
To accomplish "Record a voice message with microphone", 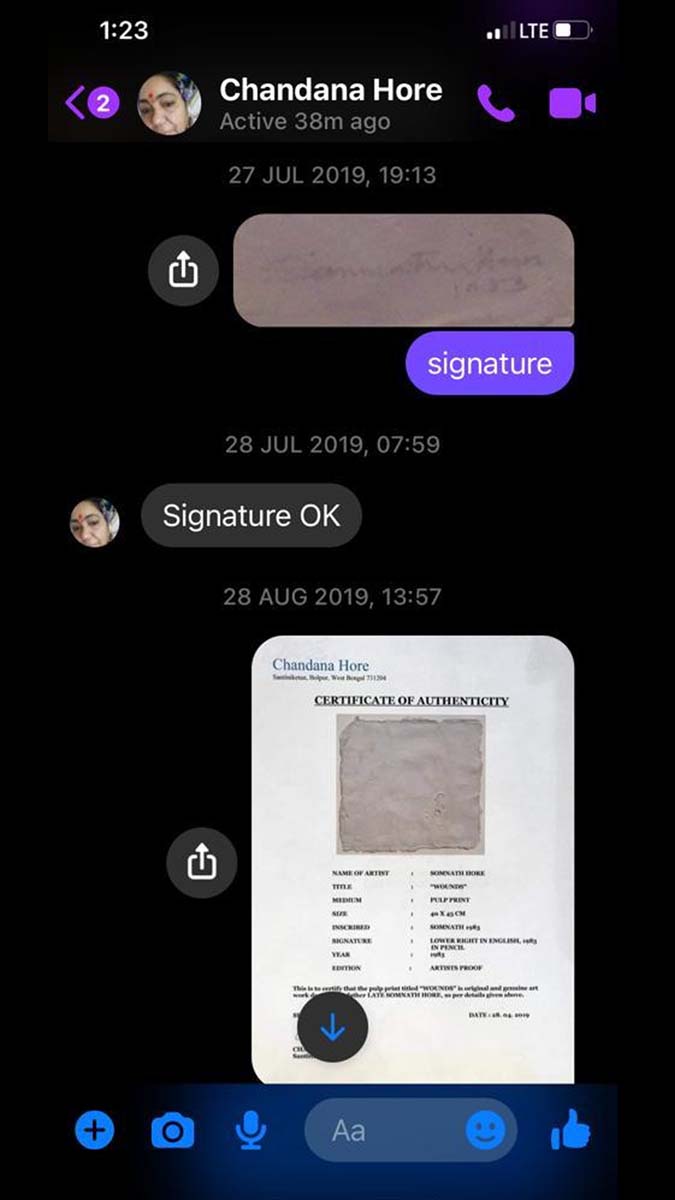I will (250, 1131).
